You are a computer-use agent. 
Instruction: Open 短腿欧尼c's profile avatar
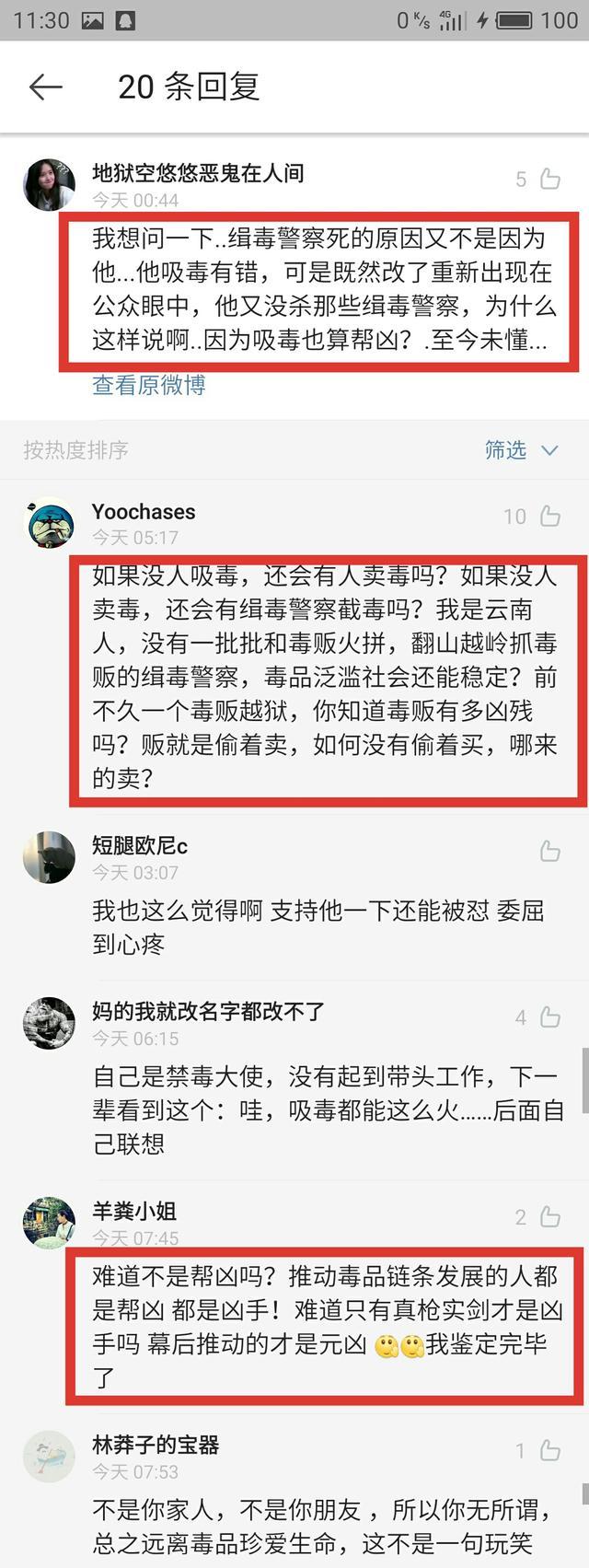[x=49, y=856]
